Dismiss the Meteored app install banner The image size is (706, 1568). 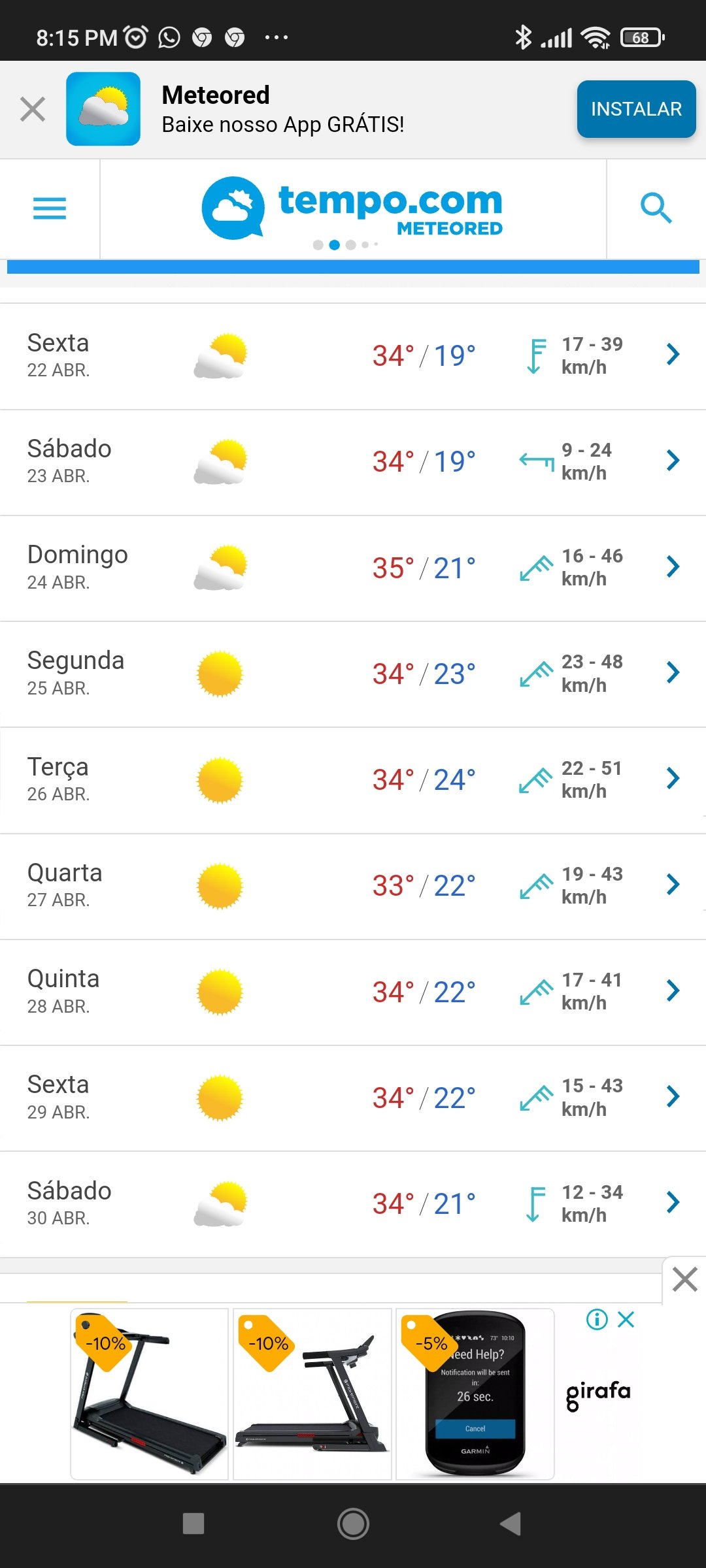point(33,109)
